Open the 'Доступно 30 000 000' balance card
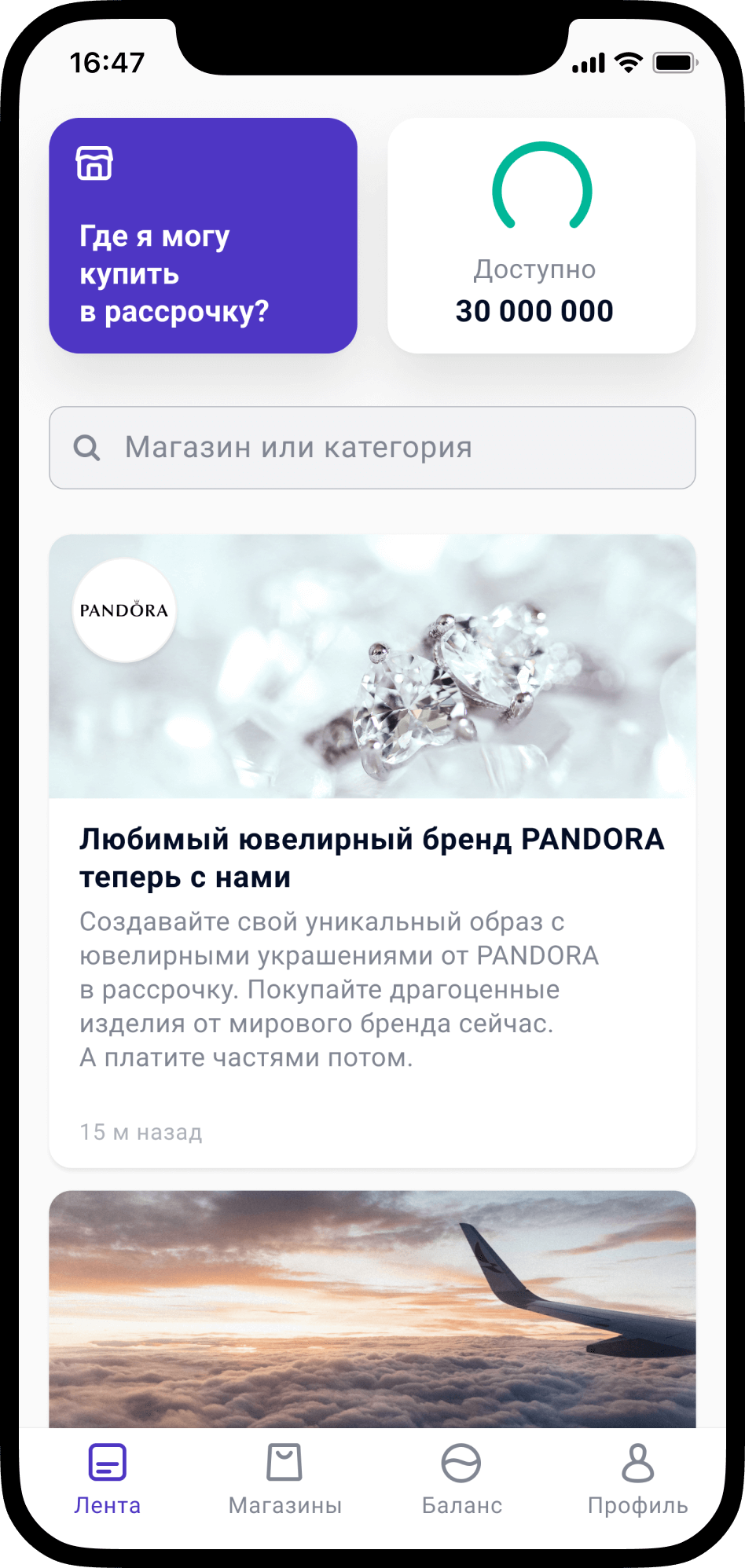Image resolution: width=745 pixels, height=1568 pixels. [541, 236]
